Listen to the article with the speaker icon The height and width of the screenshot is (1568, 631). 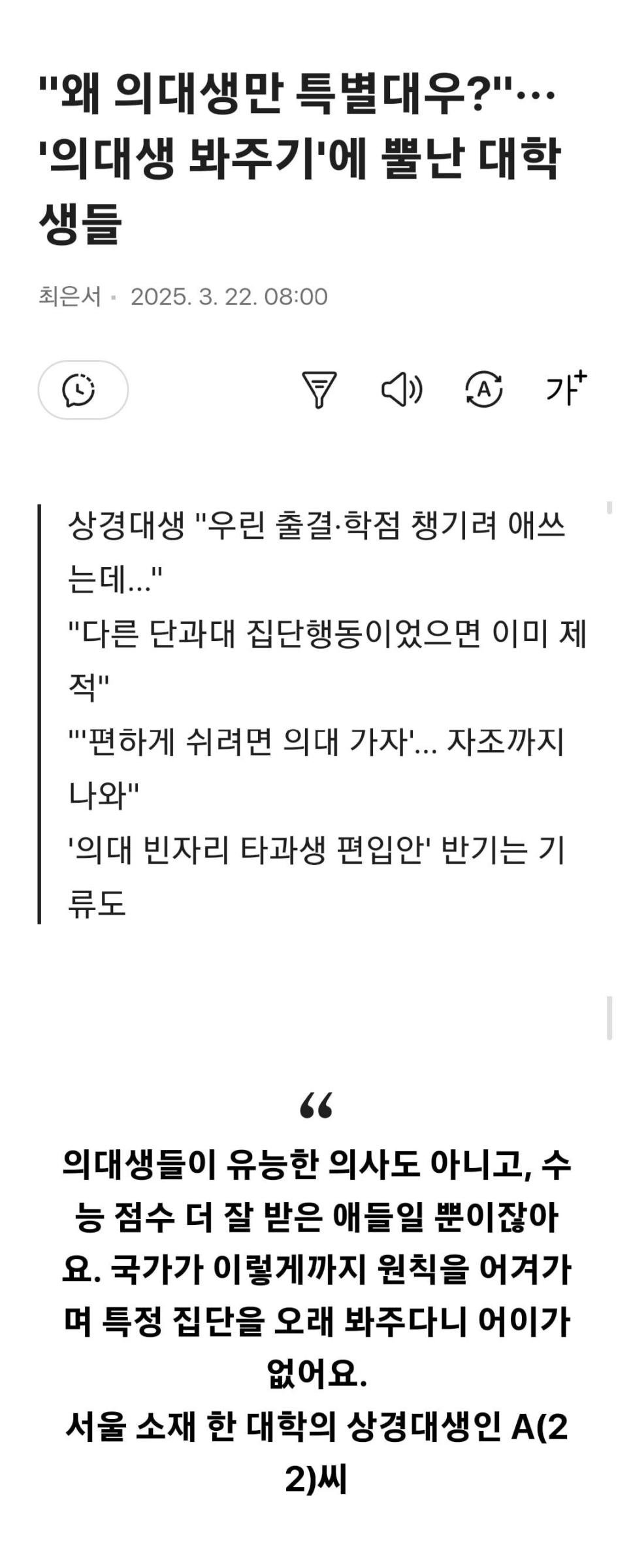coord(401,389)
